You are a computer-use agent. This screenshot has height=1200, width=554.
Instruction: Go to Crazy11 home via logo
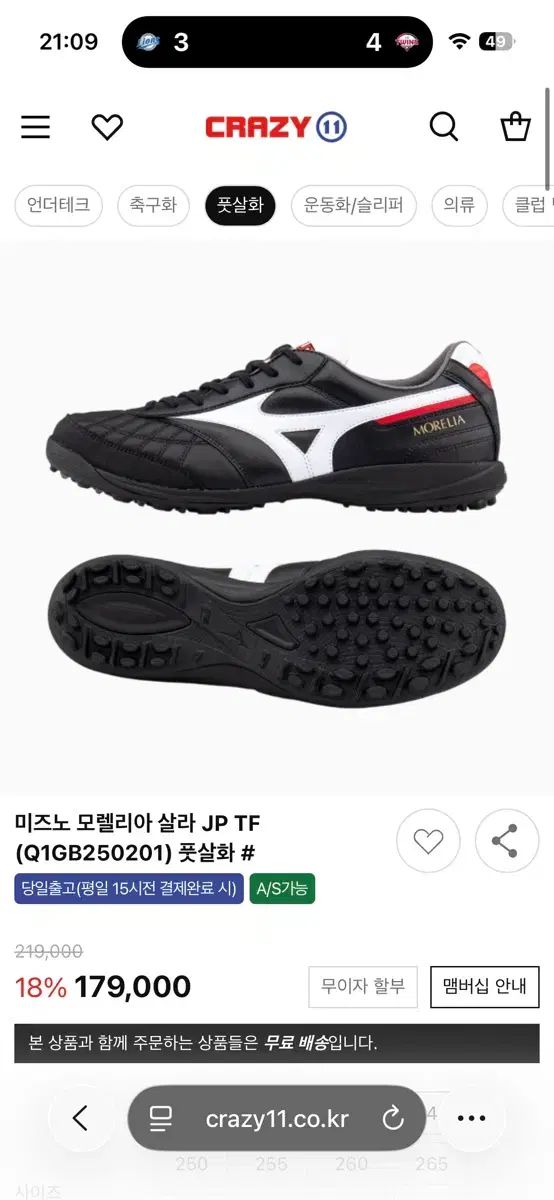point(276,127)
